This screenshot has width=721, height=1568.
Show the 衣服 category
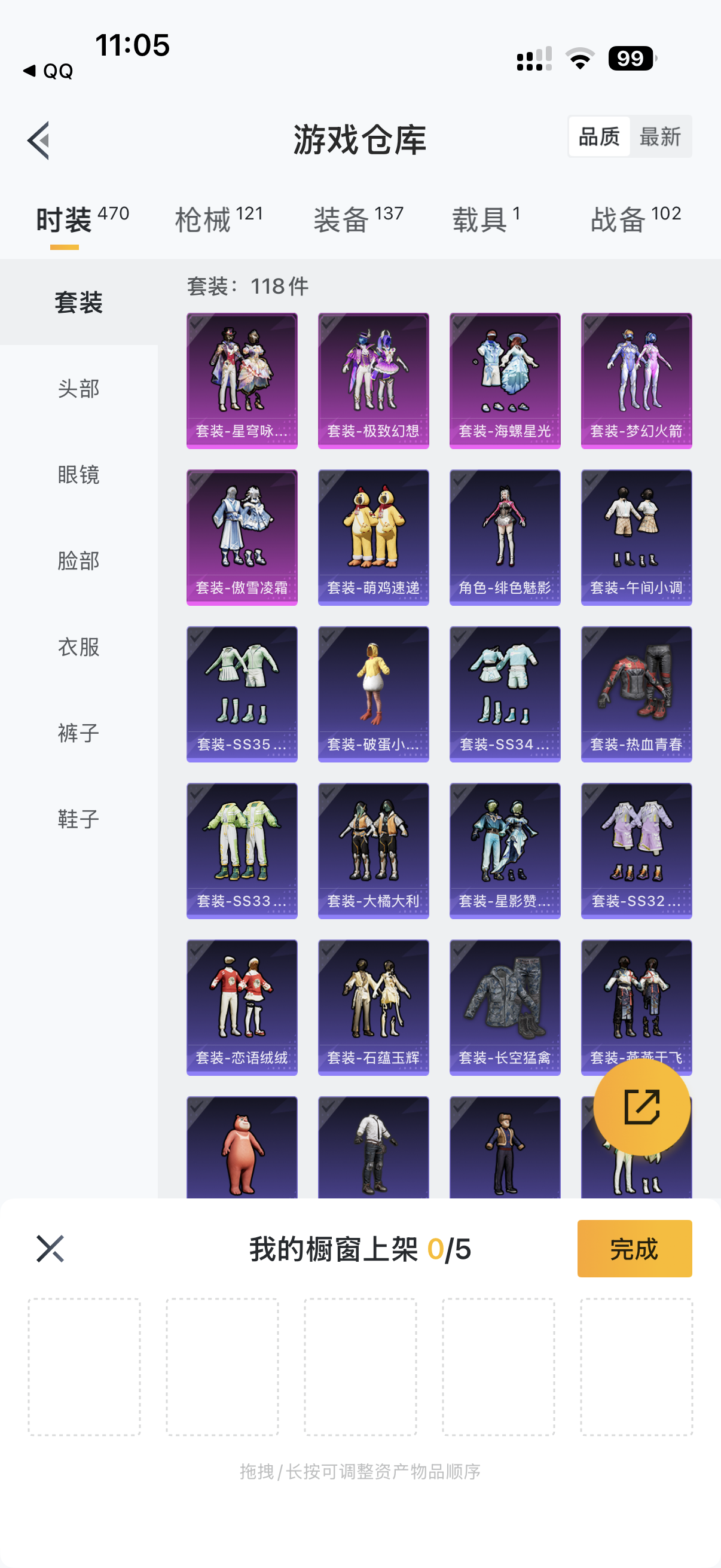tap(78, 646)
